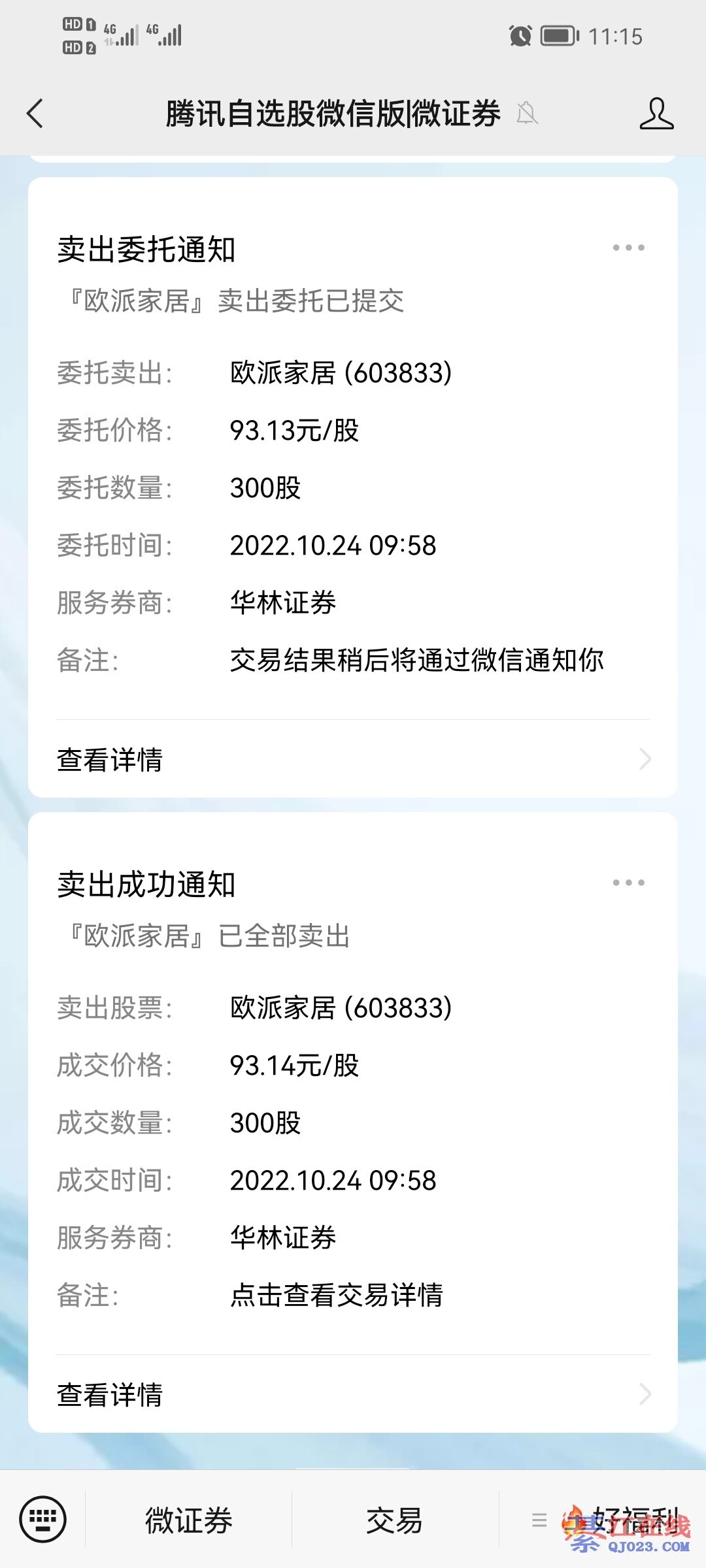View details of 卖出委托通知
Viewport: 706px width, 1568px height.
coord(353,759)
